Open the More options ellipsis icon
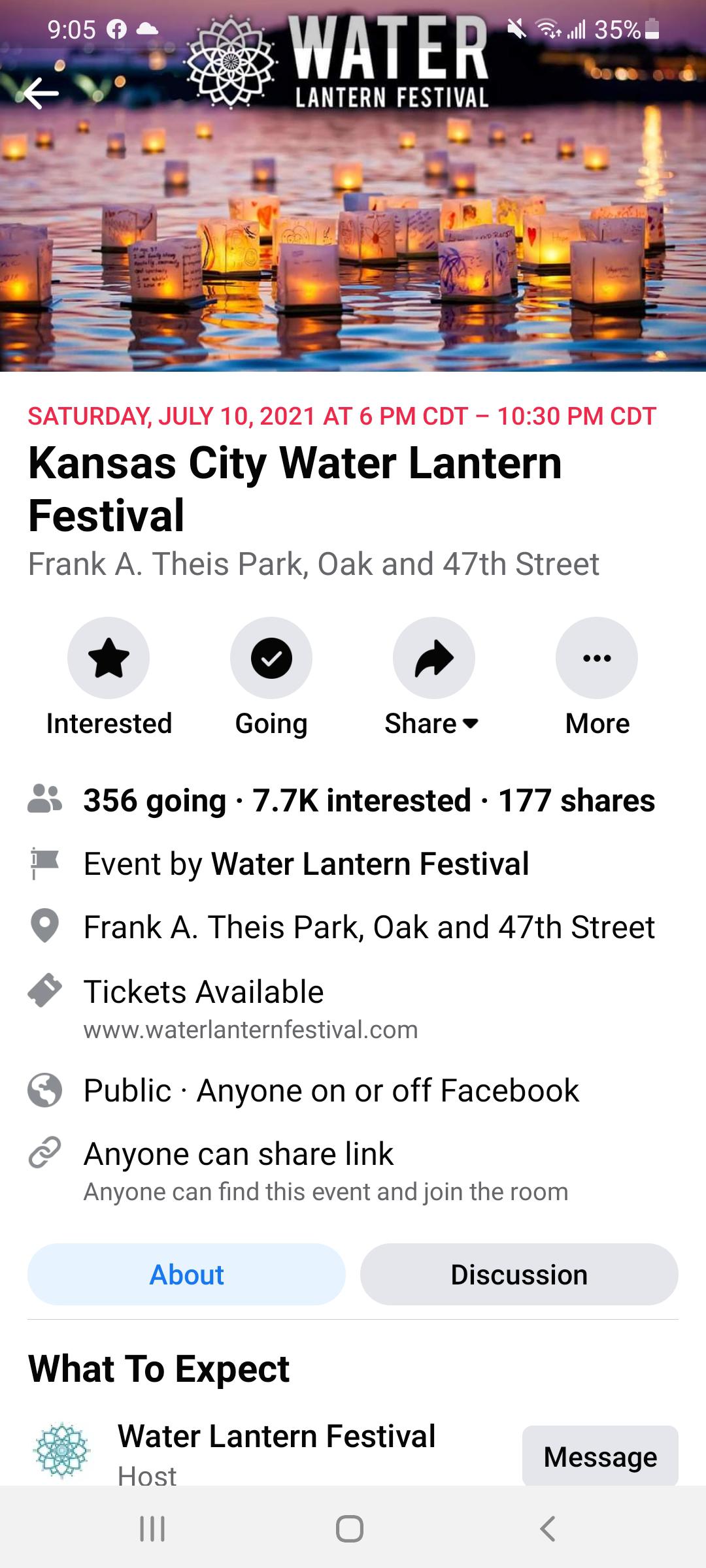The width and height of the screenshot is (706, 1568). (x=596, y=658)
